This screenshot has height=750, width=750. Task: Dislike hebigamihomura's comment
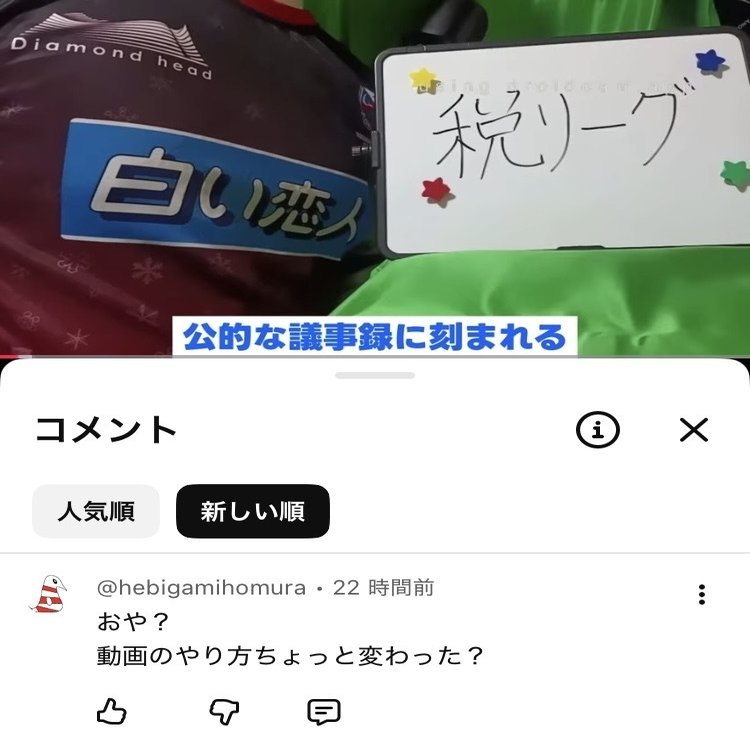224,712
